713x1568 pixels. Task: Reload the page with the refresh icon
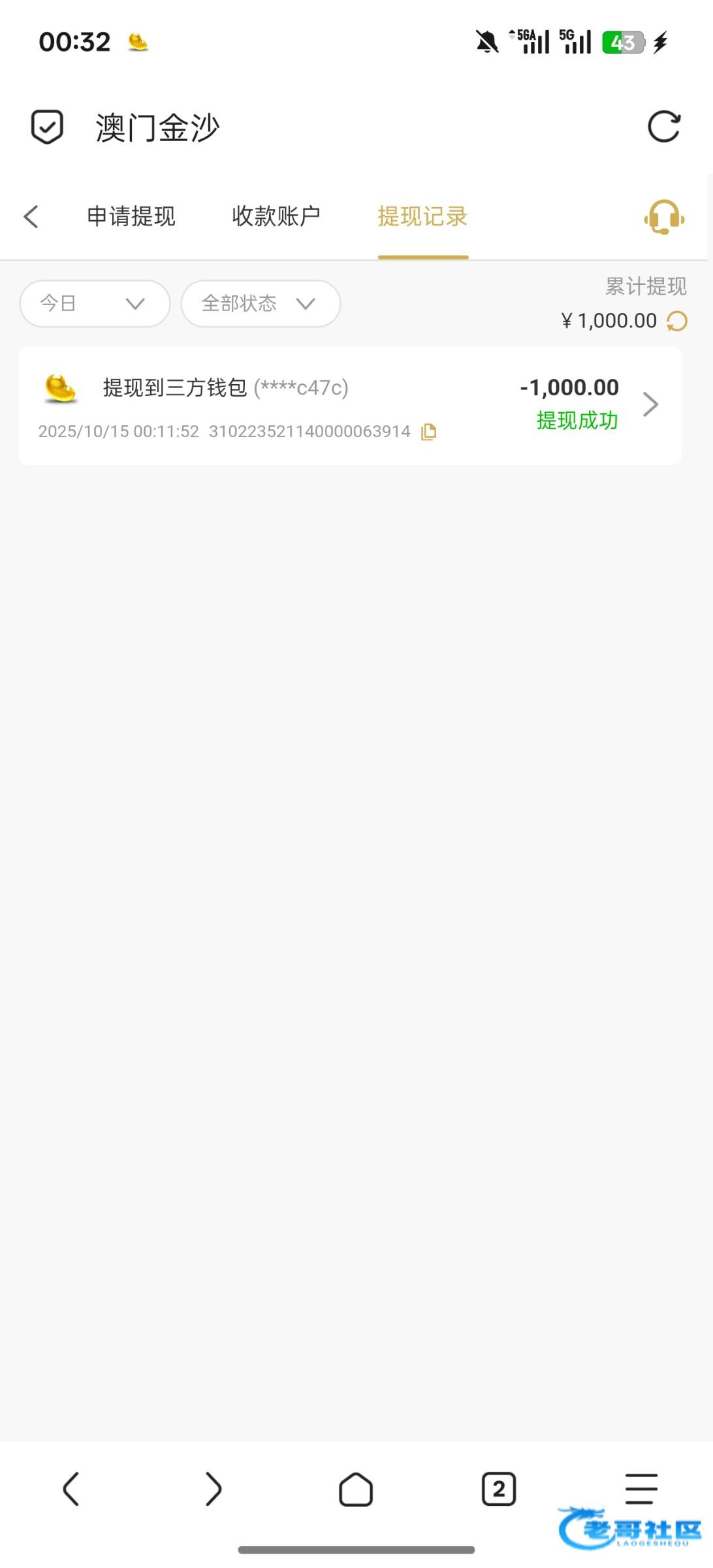pyautogui.click(x=663, y=127)
